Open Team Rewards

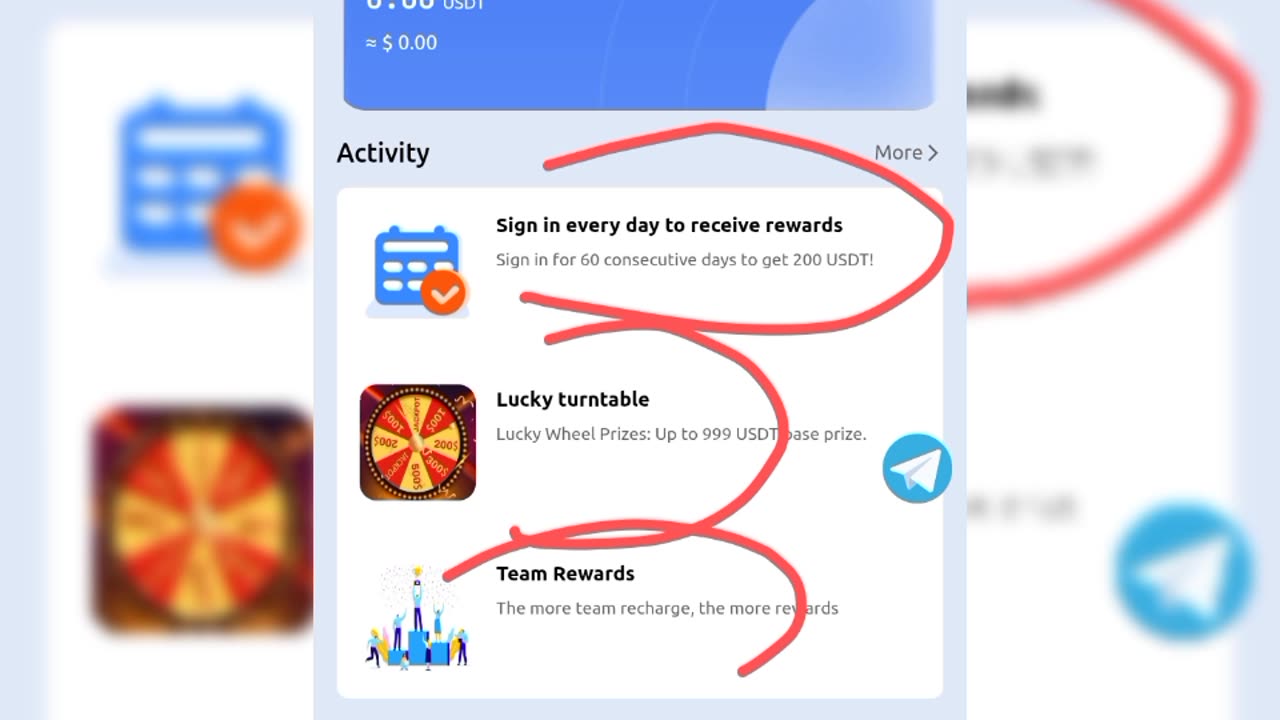(x=565, y=574)
